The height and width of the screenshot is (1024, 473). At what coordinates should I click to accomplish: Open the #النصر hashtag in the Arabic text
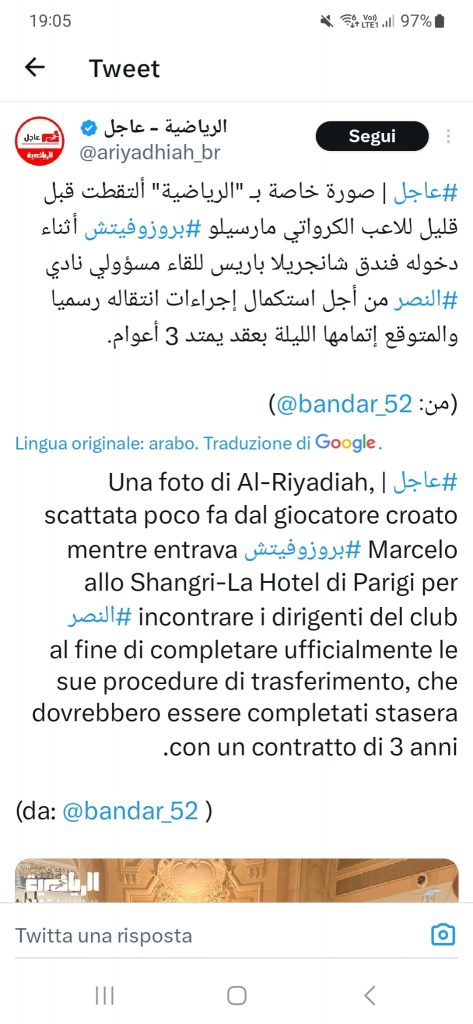[426, 302]
